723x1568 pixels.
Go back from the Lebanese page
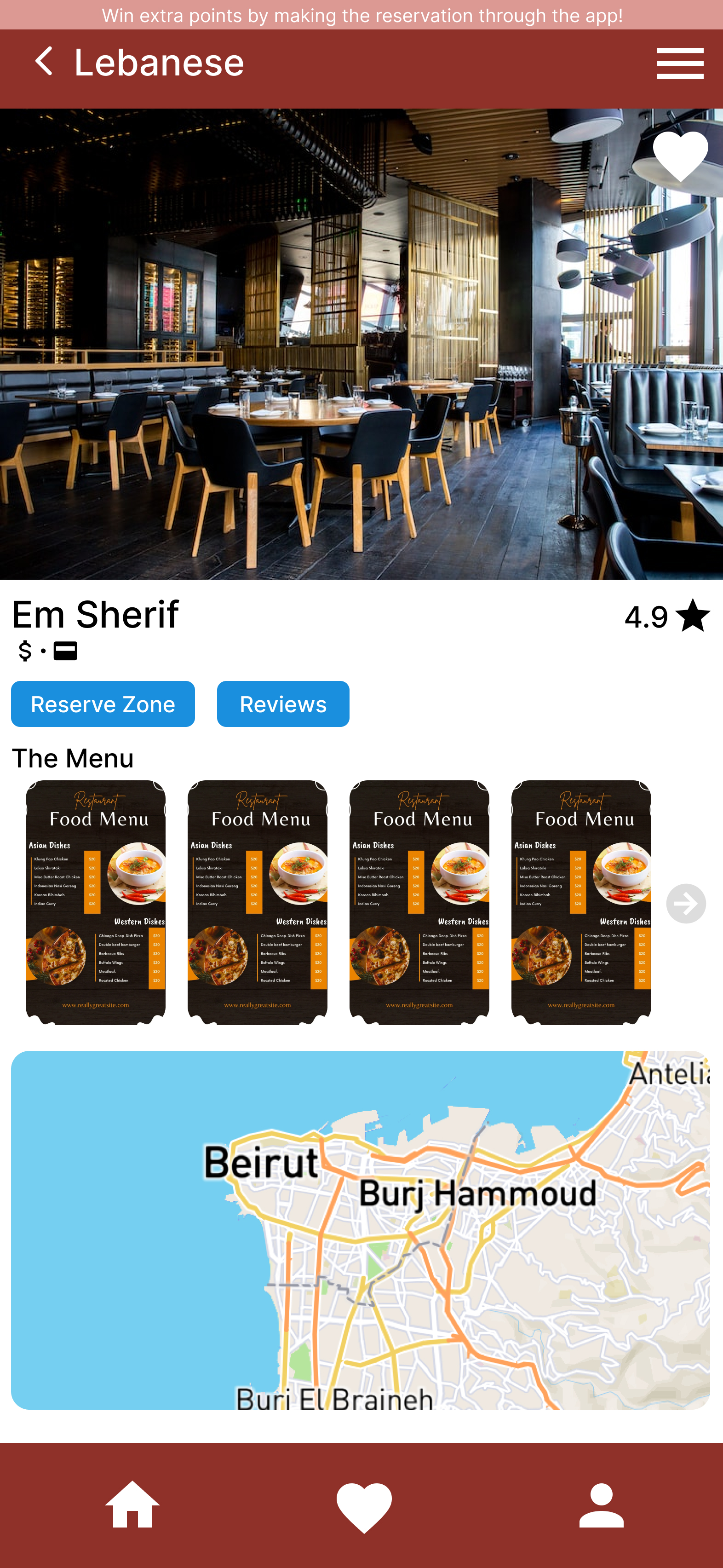pos(44,62)
